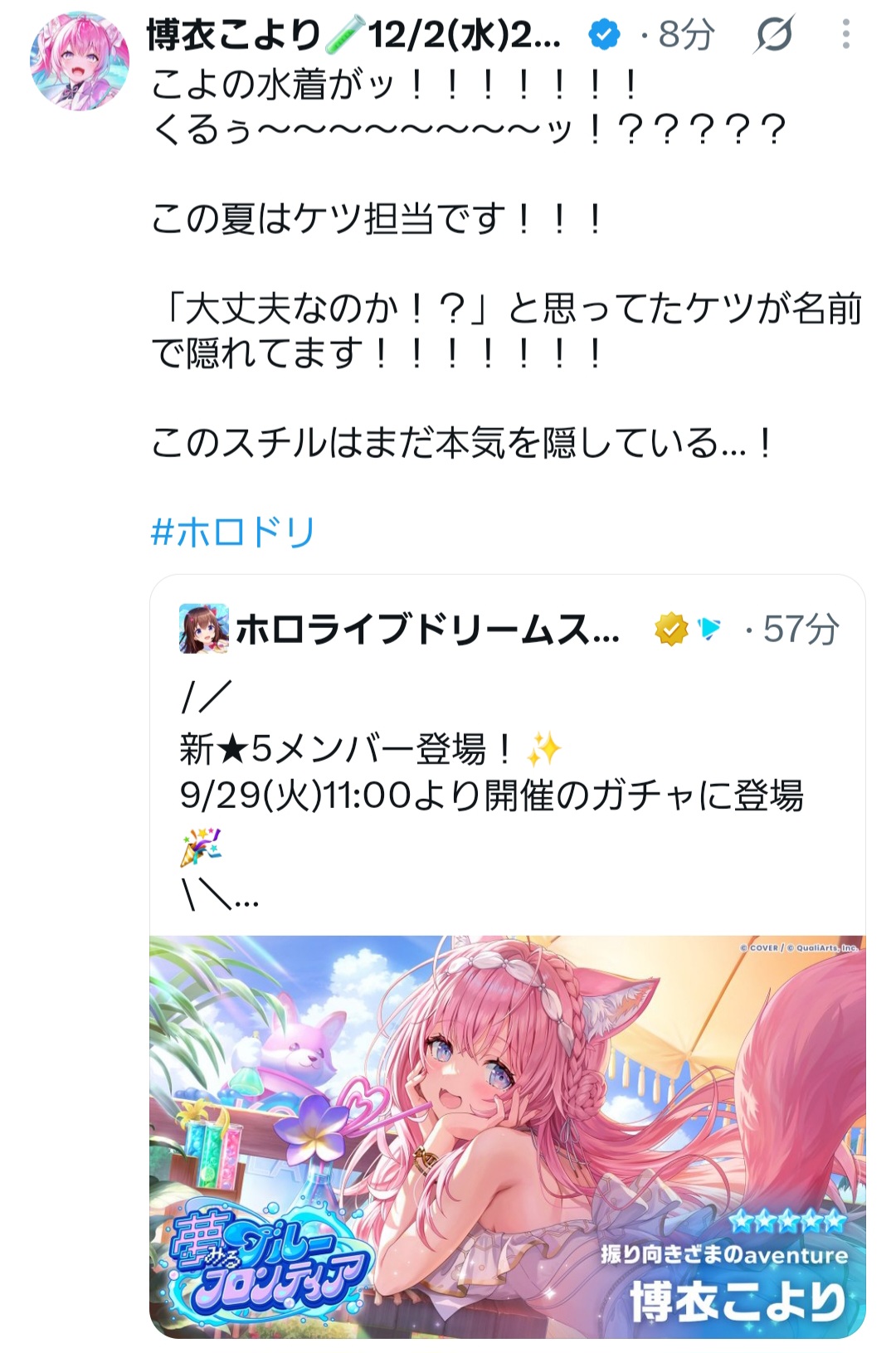
Task: Open 博衣こより's profile avatar
Action: pos(80,61)
